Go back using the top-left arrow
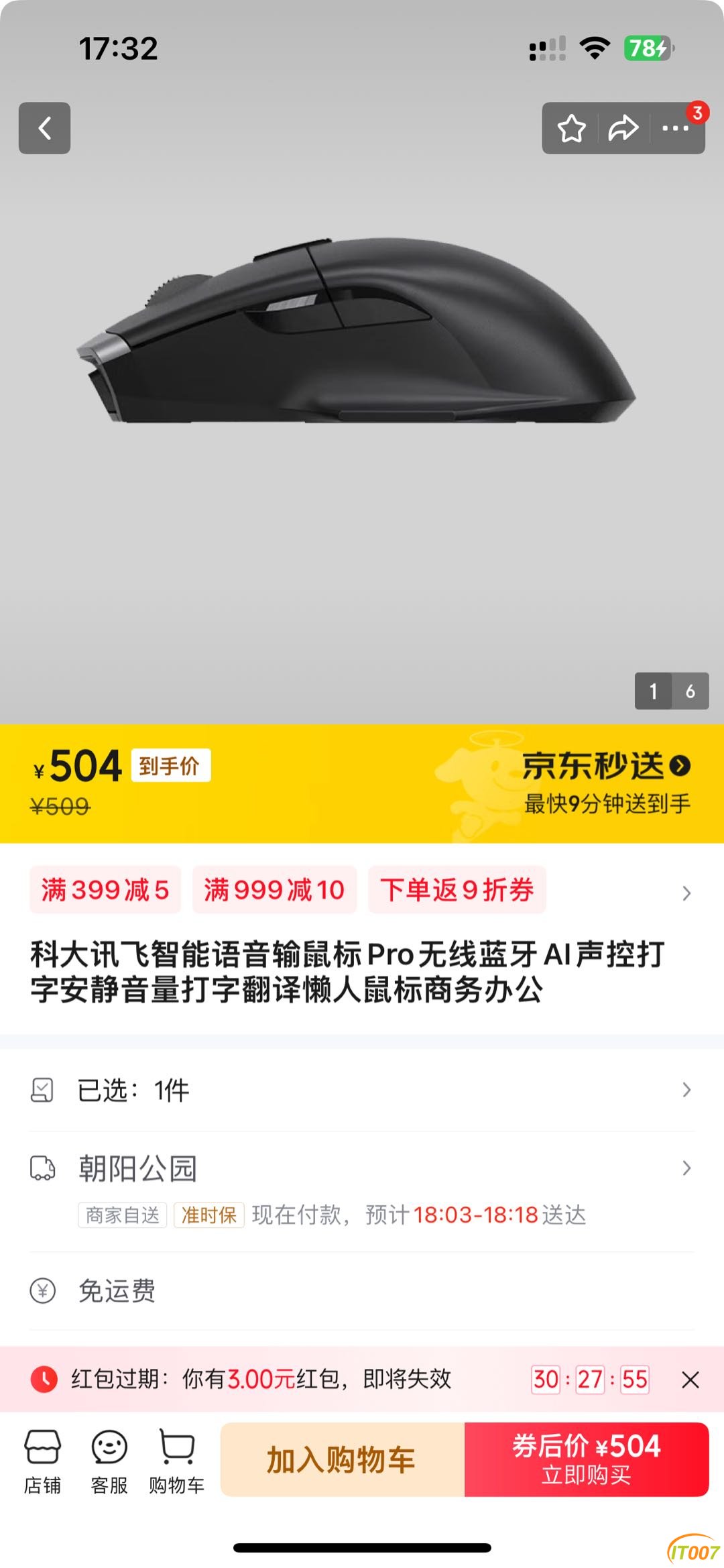This screenshot has width=724, height=1568. point(44,128)
